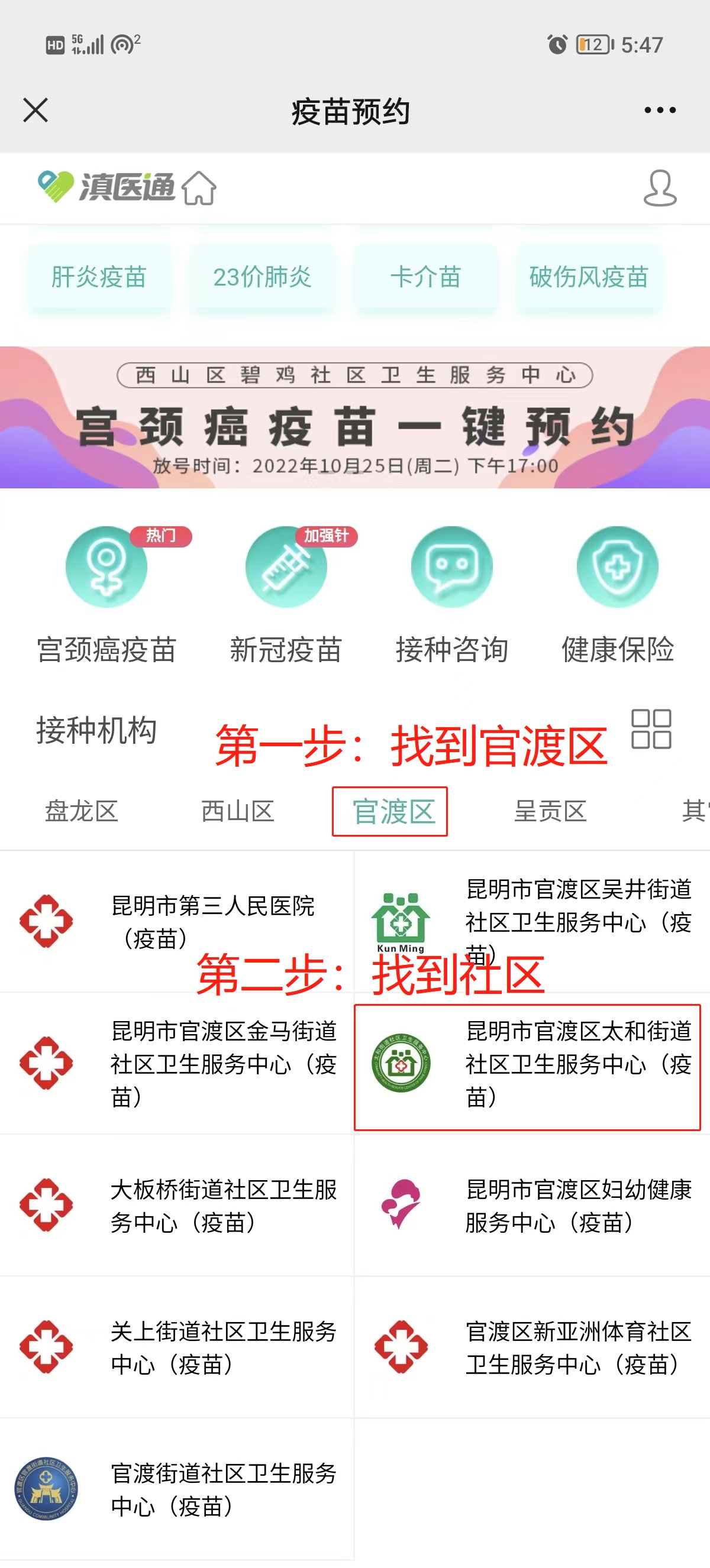The image size is (710, 1568).
Task: Select the 肝炎疫苗 chip
Action: click(99, 277)
